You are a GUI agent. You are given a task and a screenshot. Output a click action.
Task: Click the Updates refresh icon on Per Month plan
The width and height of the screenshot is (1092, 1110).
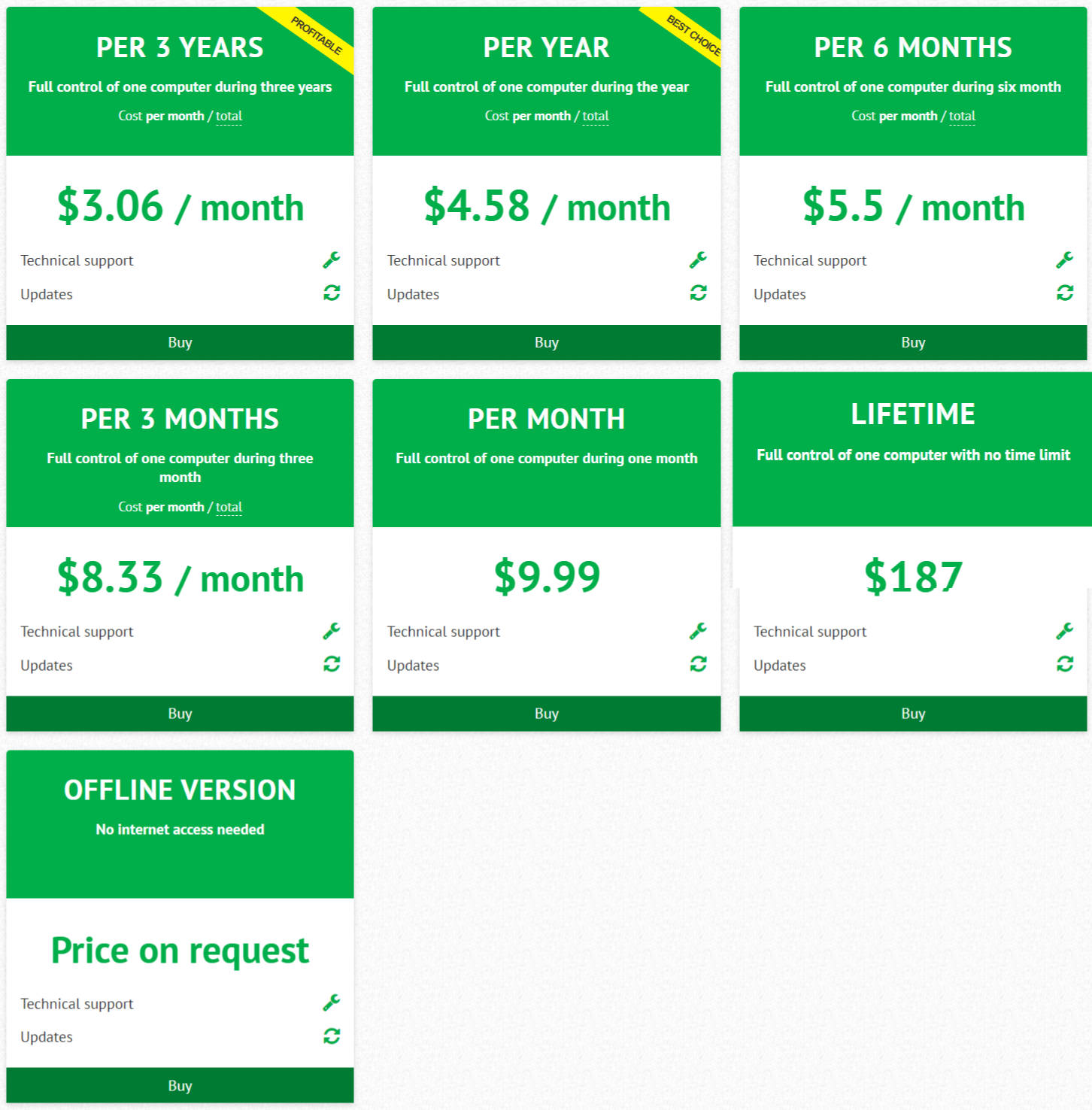(698, 664)
